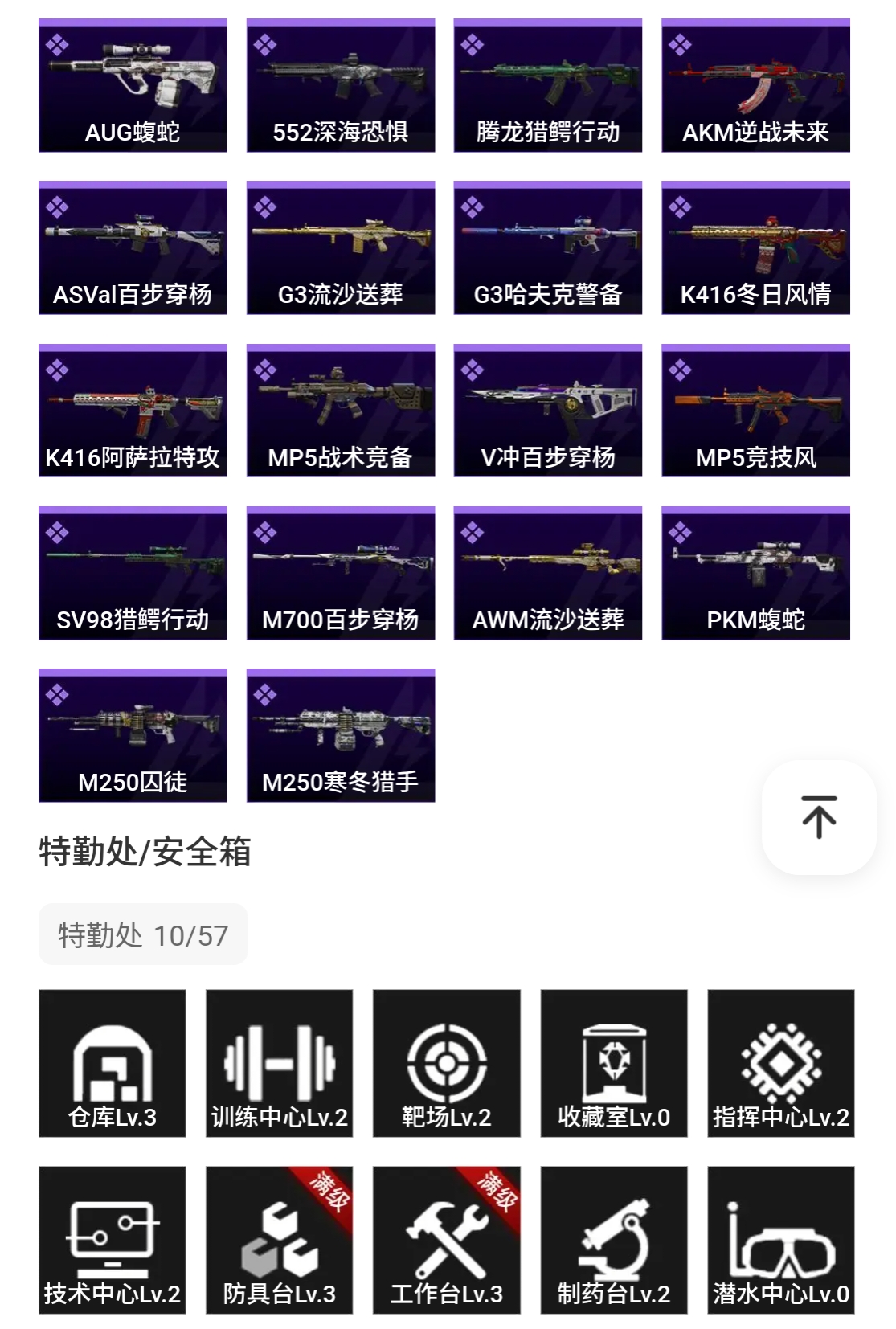Screen dimensions: 896x1329
Task: Open the 仓库Lv.3 facility tile
Action: [x=113, y=1063]
